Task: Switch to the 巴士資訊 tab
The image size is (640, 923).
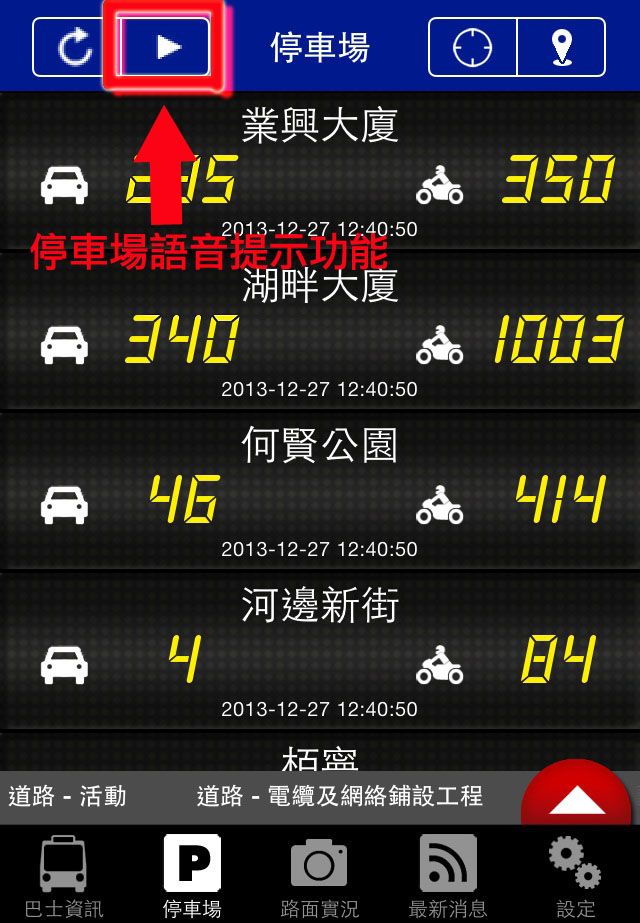Action: pyautogui.click(x=64, y=876)
